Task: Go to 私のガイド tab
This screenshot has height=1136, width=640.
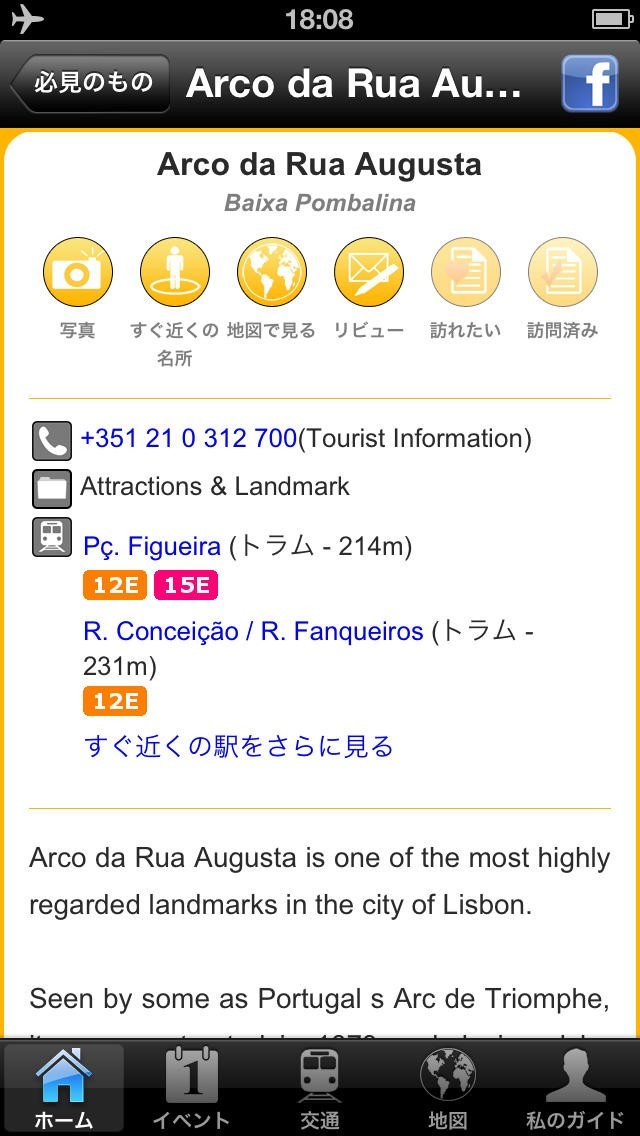Action: (575, 1089)
